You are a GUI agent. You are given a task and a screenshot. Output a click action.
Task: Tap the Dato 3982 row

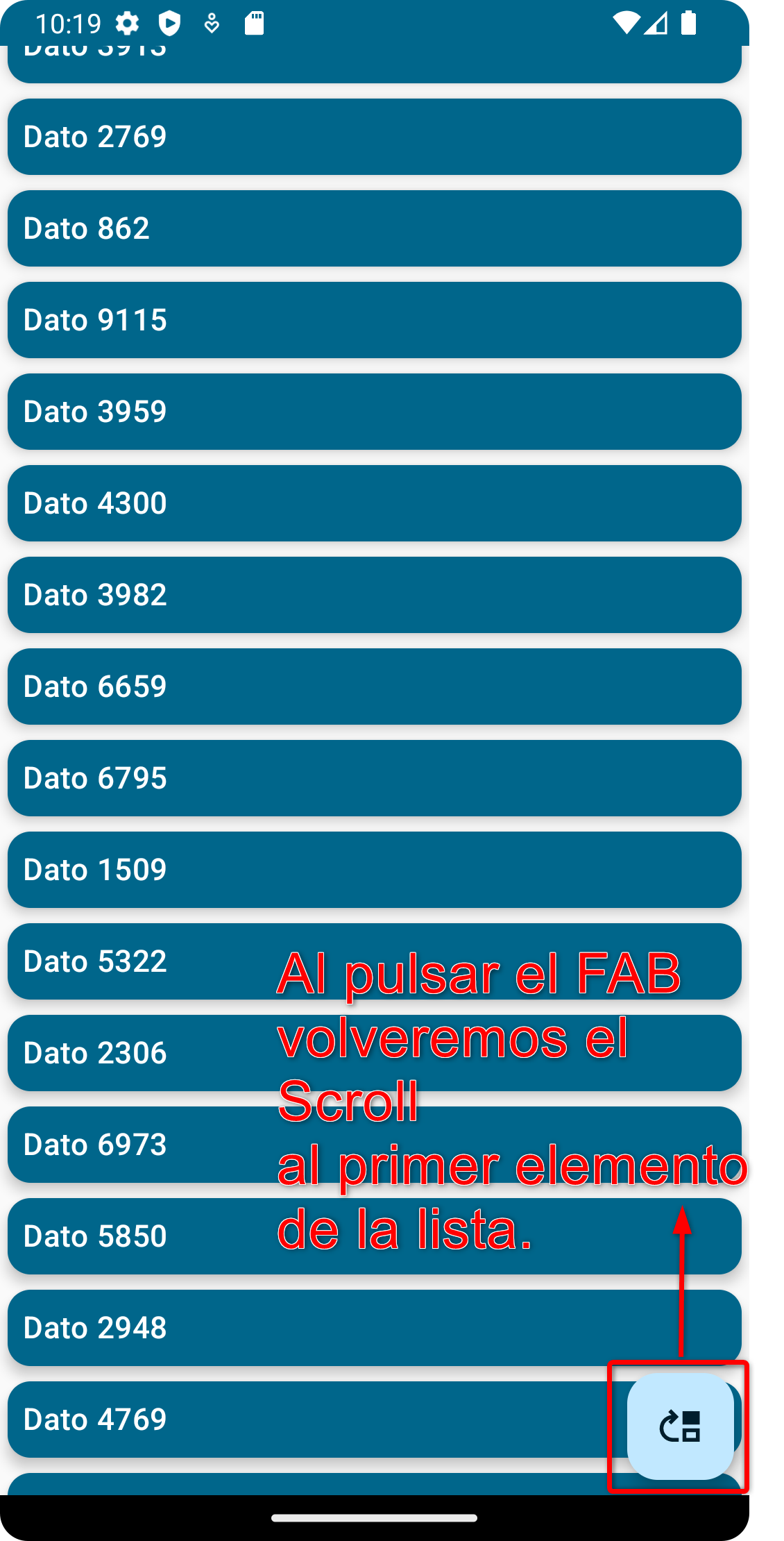(x=375, y=595)
